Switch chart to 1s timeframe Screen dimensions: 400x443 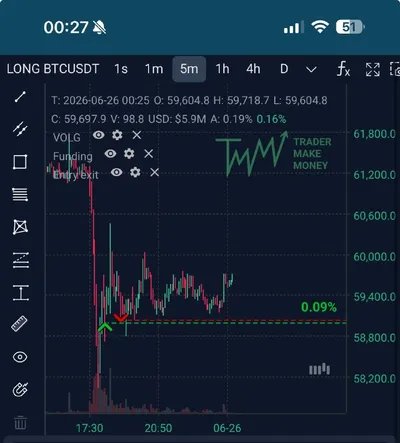121,69
